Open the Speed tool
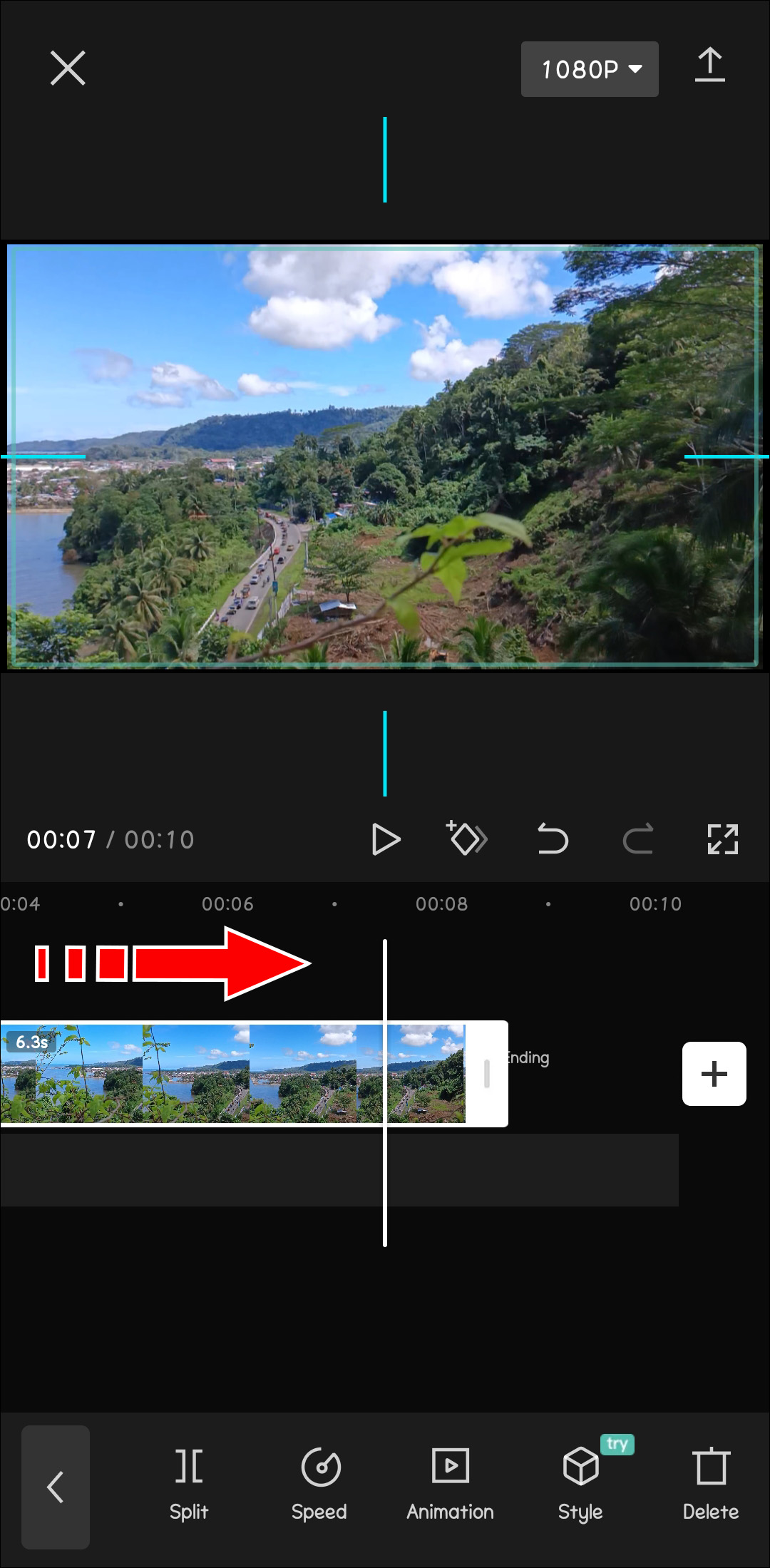The width and height of the screenshot is (770, 1568). tap(319, 1485)
